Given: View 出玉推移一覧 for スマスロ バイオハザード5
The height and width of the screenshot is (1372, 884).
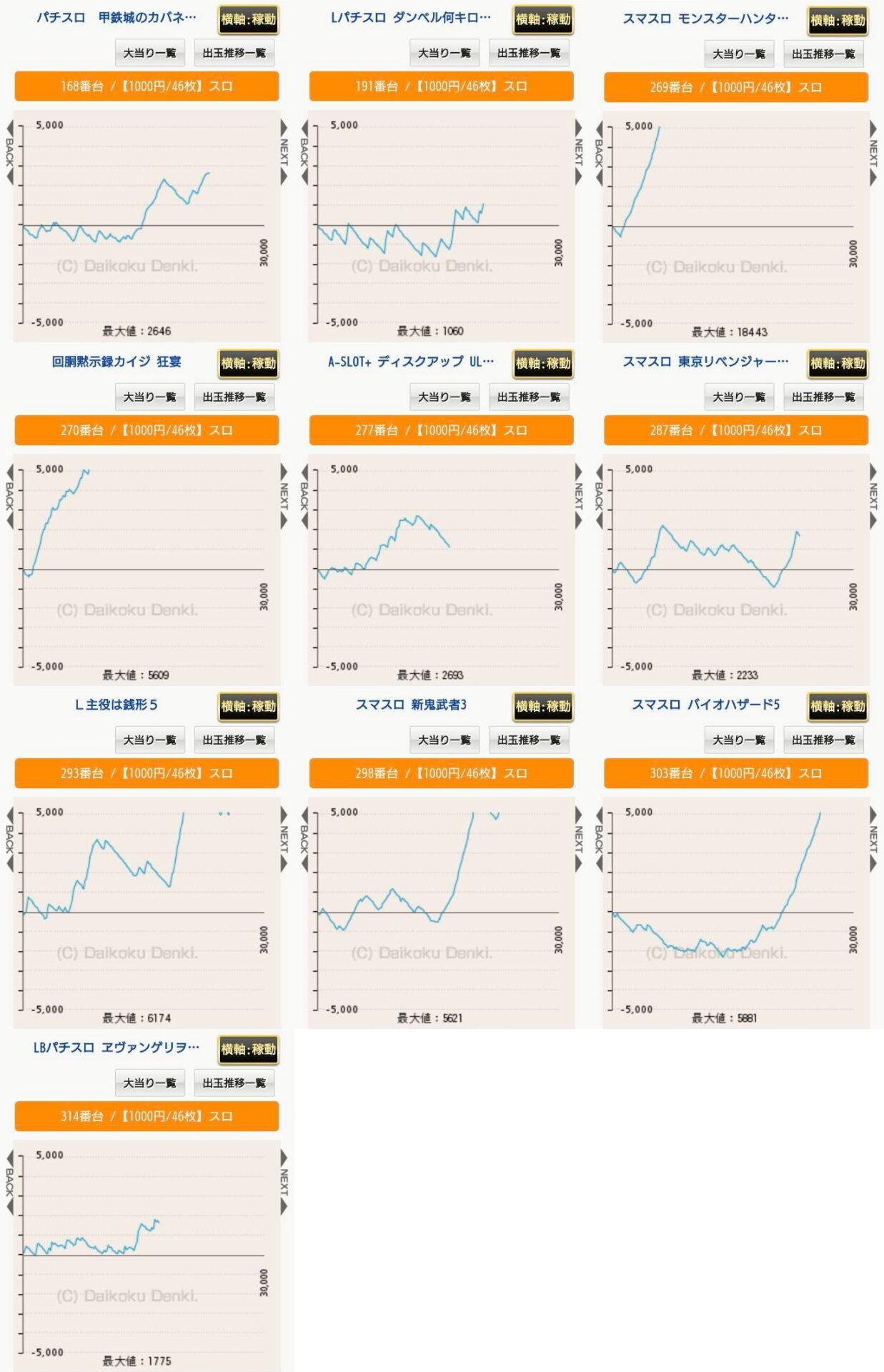Looking at the screenshot, I should 823,740.
